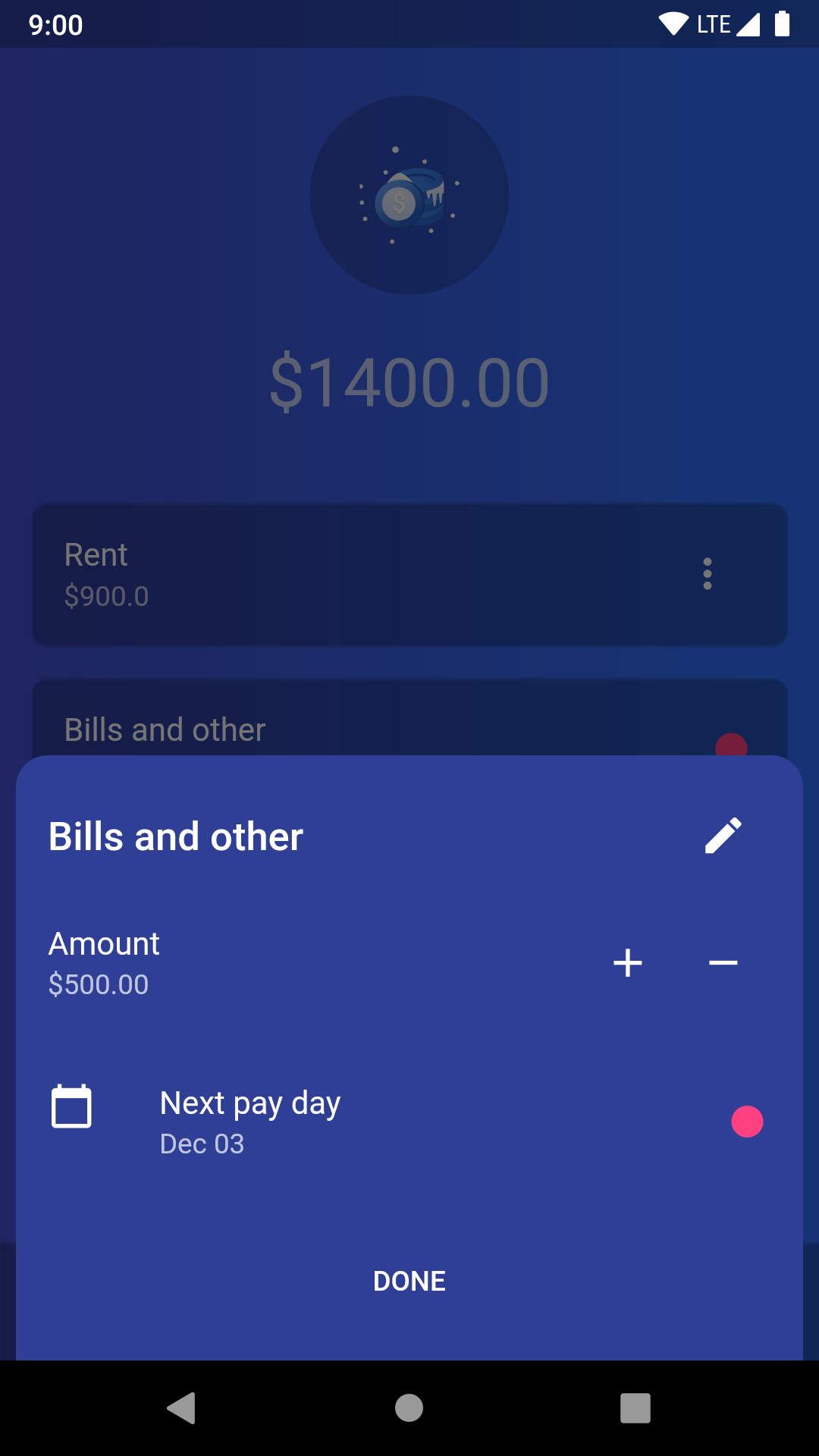This screenshot has height=1456, width=819.
Task: Decrease the amount with the minus button
Action: click(x=723, y=963)
